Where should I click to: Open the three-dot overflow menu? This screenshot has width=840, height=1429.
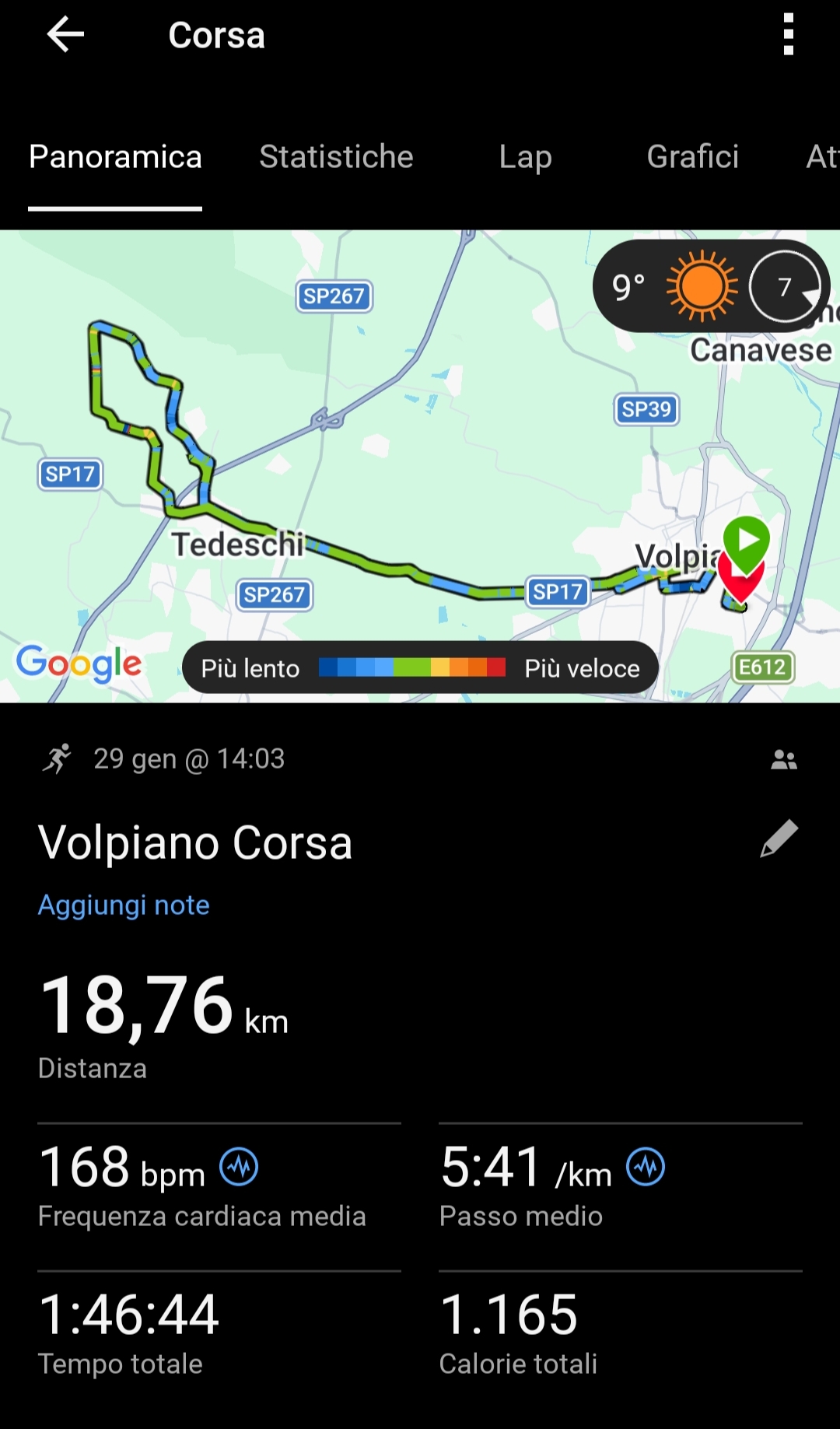(x=788, y=35)
